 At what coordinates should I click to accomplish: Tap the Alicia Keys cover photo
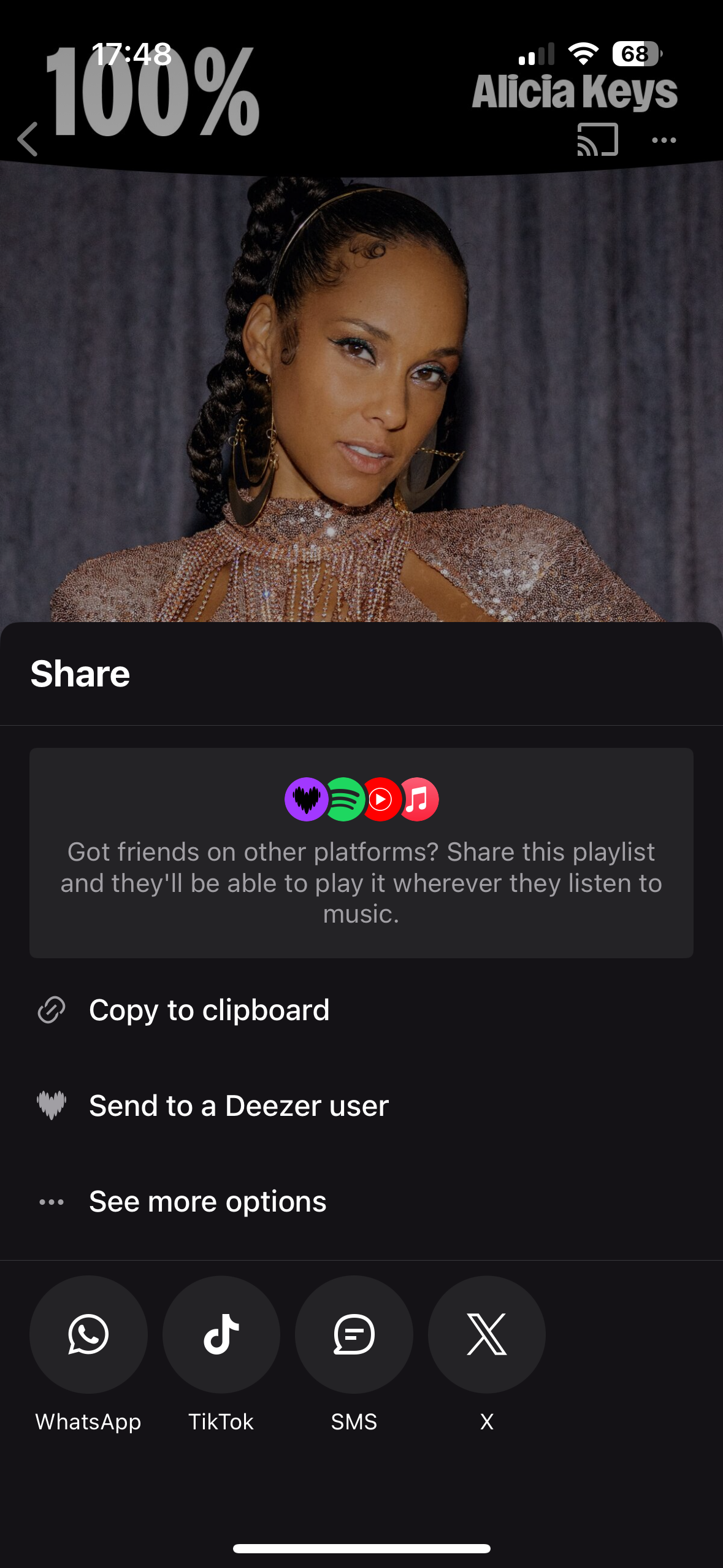[x=361, y=393]
